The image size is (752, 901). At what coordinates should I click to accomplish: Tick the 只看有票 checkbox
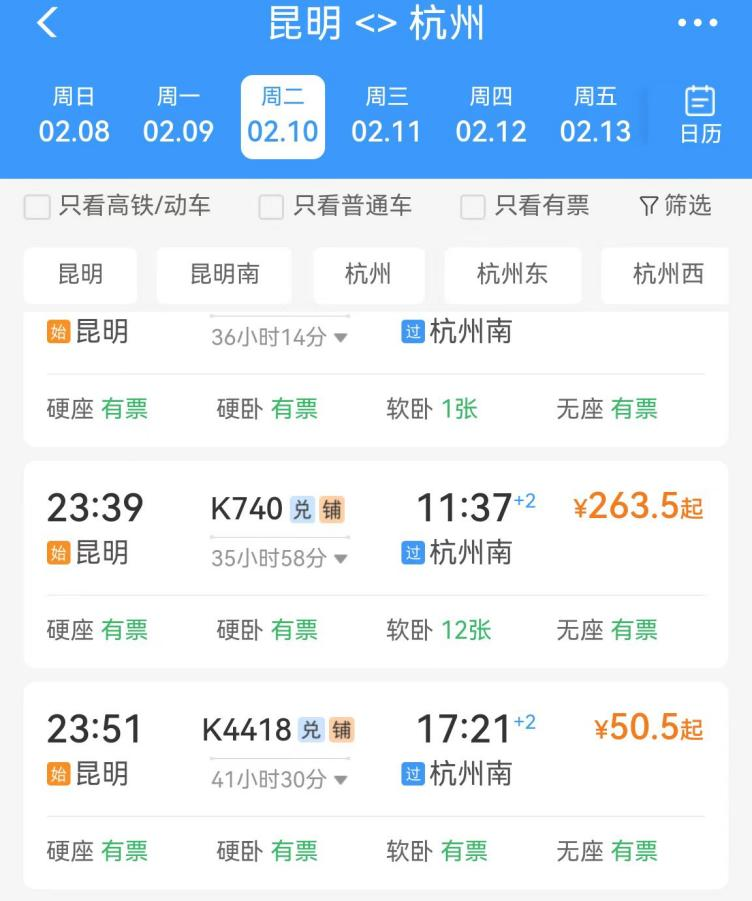473,207
